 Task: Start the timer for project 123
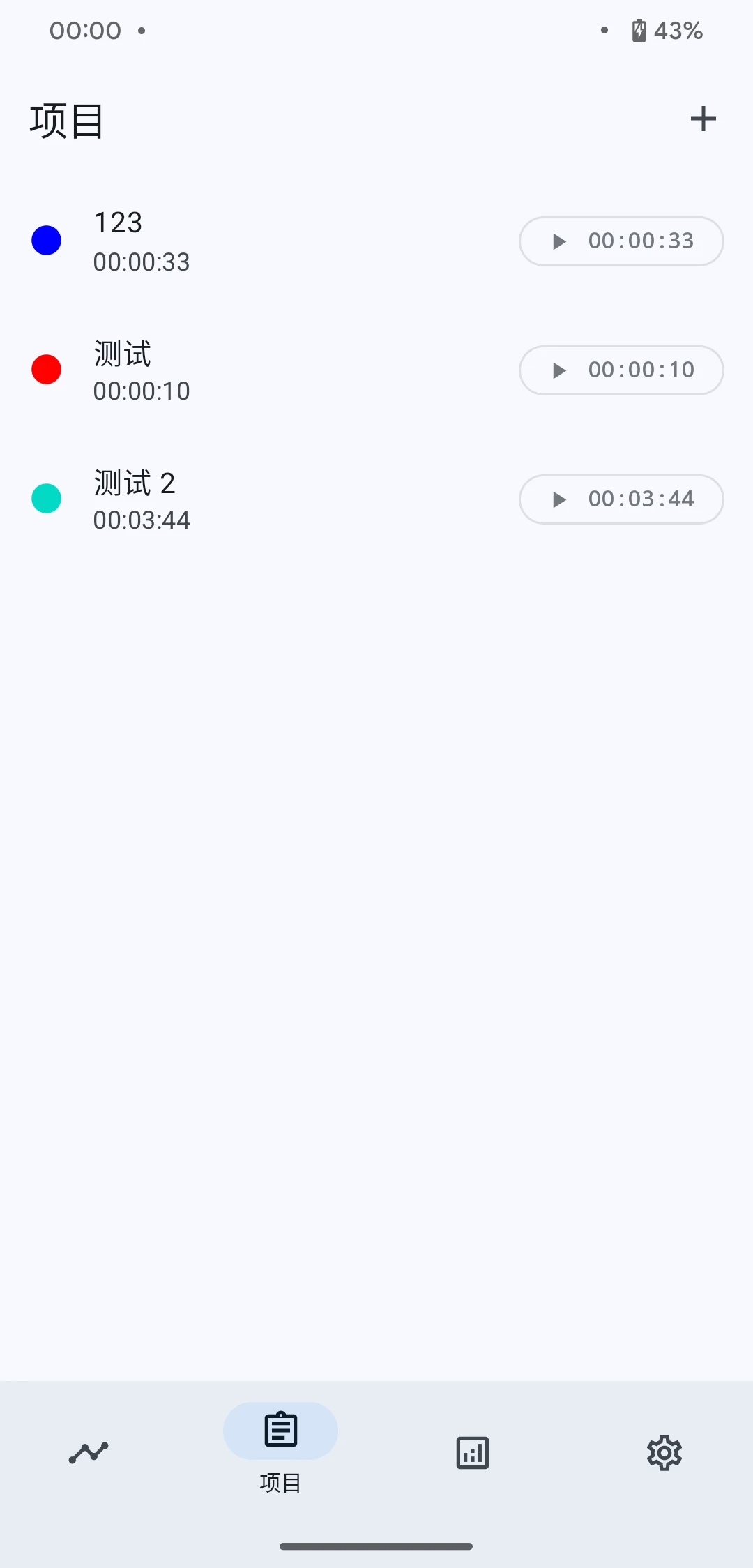[x=621, y=241]
